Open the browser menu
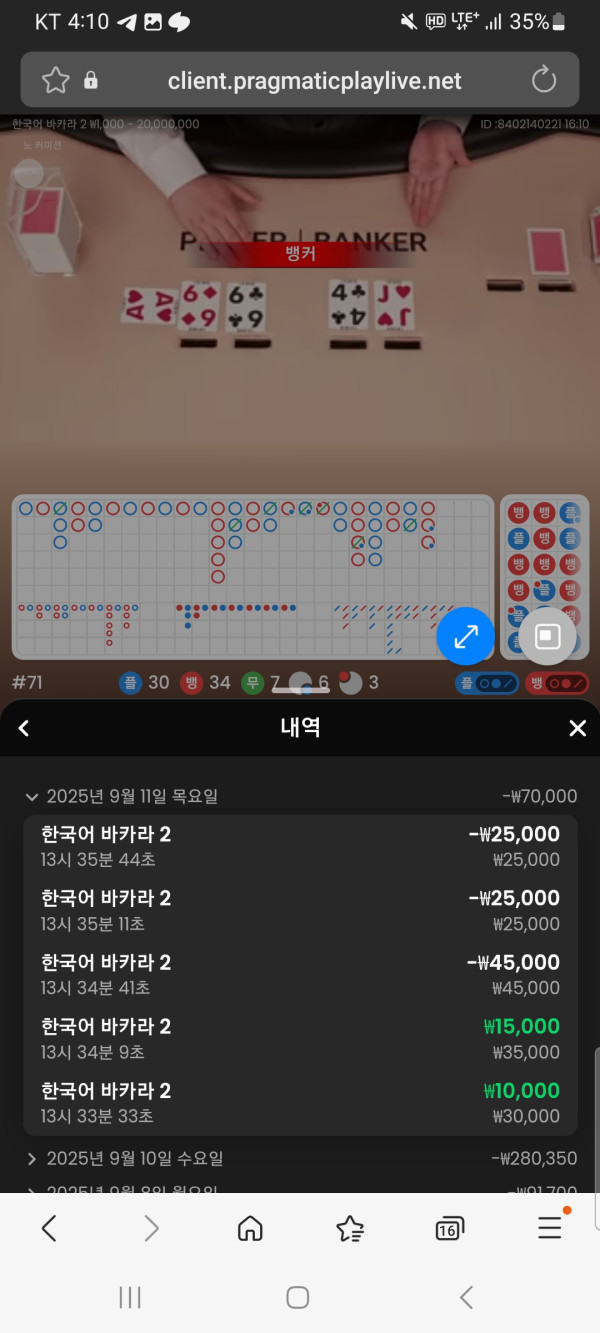The width and height of the screenshot is (600, 1333). pyautogui.click(x=550, y=1228)
